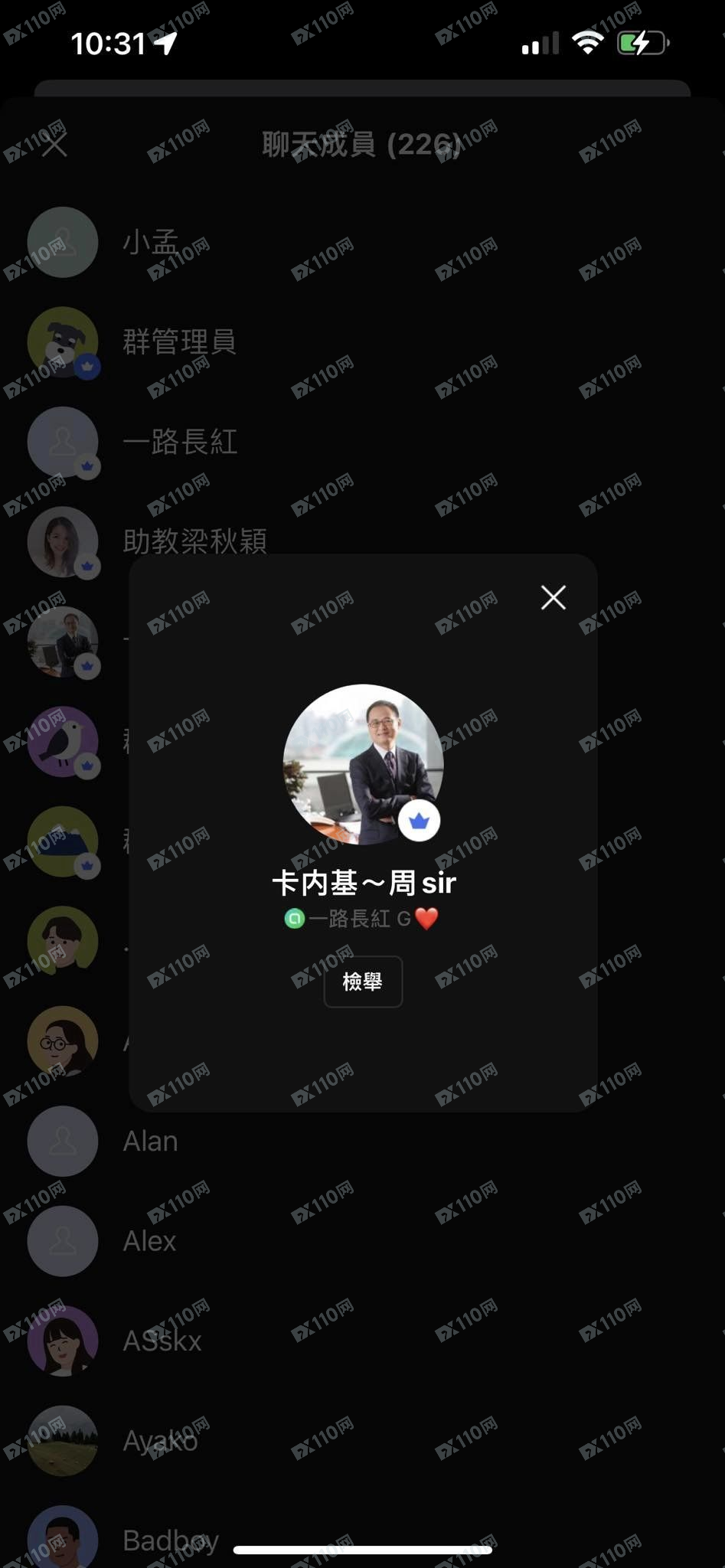The image size is (725, 1568).
Task: Close the chat members list
Action: click(x=54, y=143)
